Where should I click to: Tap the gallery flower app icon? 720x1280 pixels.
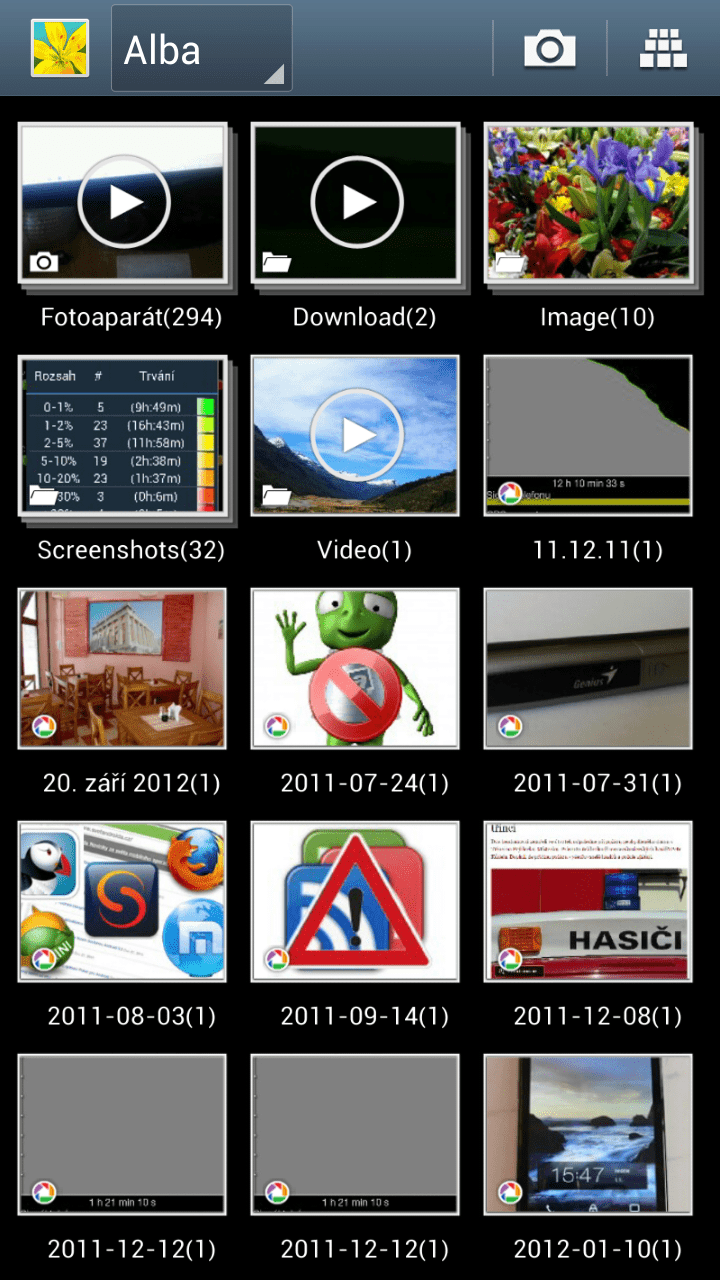(x=60, y=48)
